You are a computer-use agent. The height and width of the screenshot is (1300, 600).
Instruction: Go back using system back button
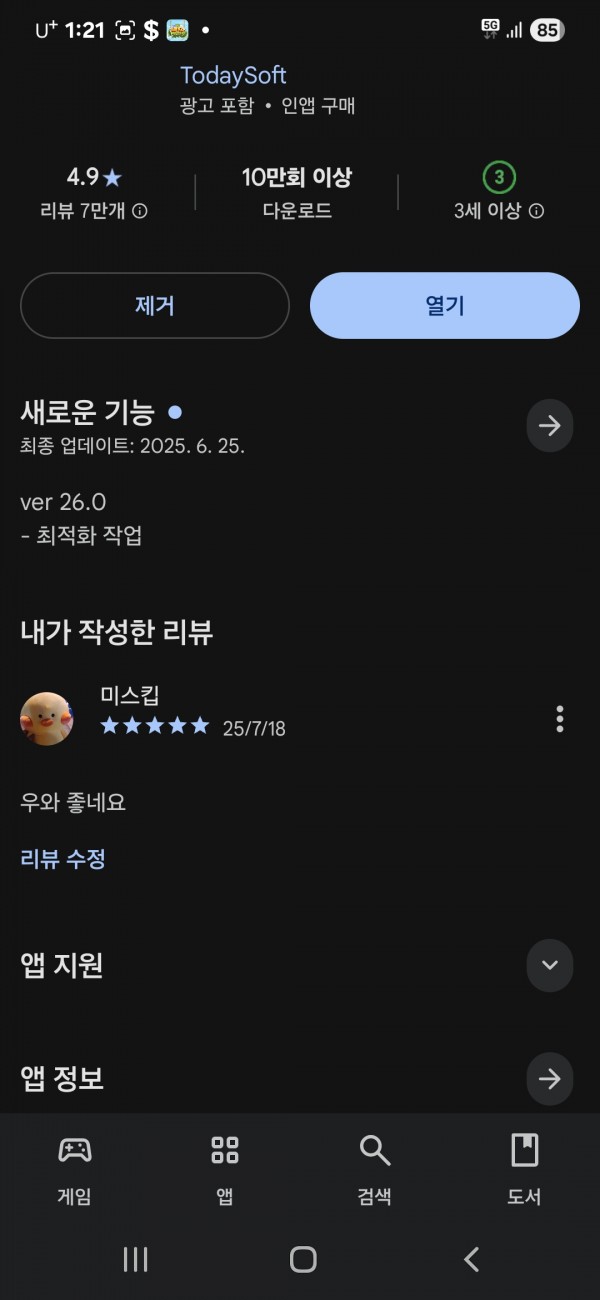[x=472, y=1259]
